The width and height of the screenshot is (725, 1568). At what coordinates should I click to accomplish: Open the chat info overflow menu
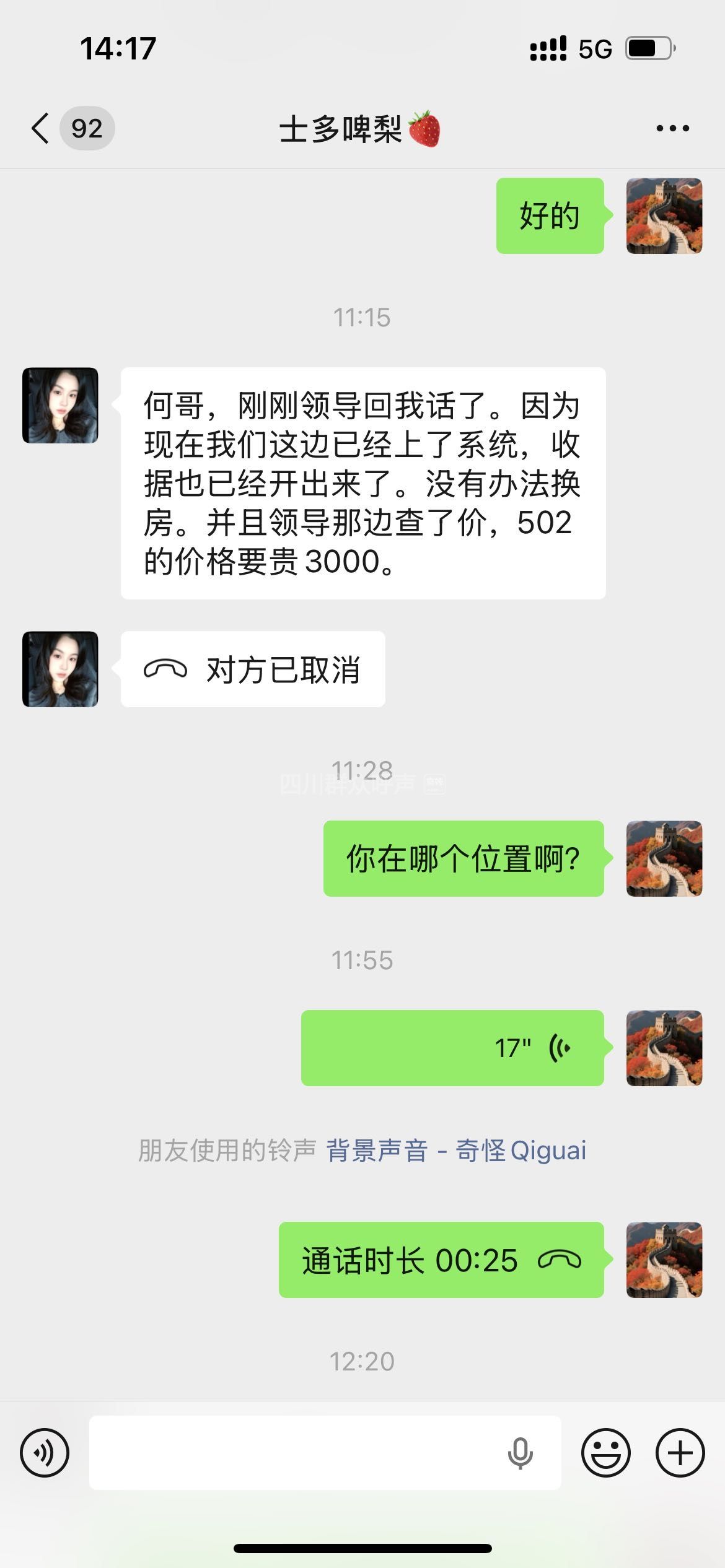[672, 129]
